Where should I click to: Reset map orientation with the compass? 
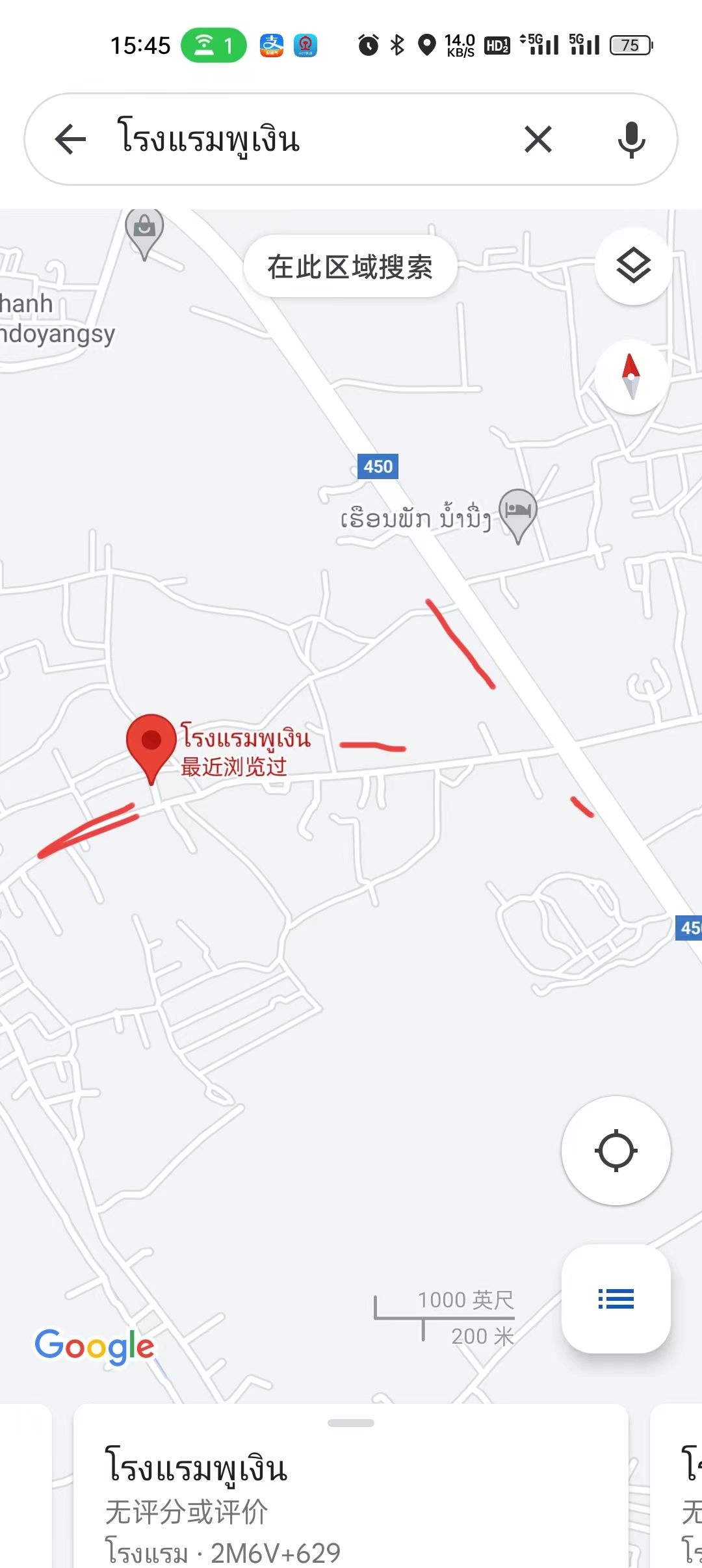coord(631,376)
